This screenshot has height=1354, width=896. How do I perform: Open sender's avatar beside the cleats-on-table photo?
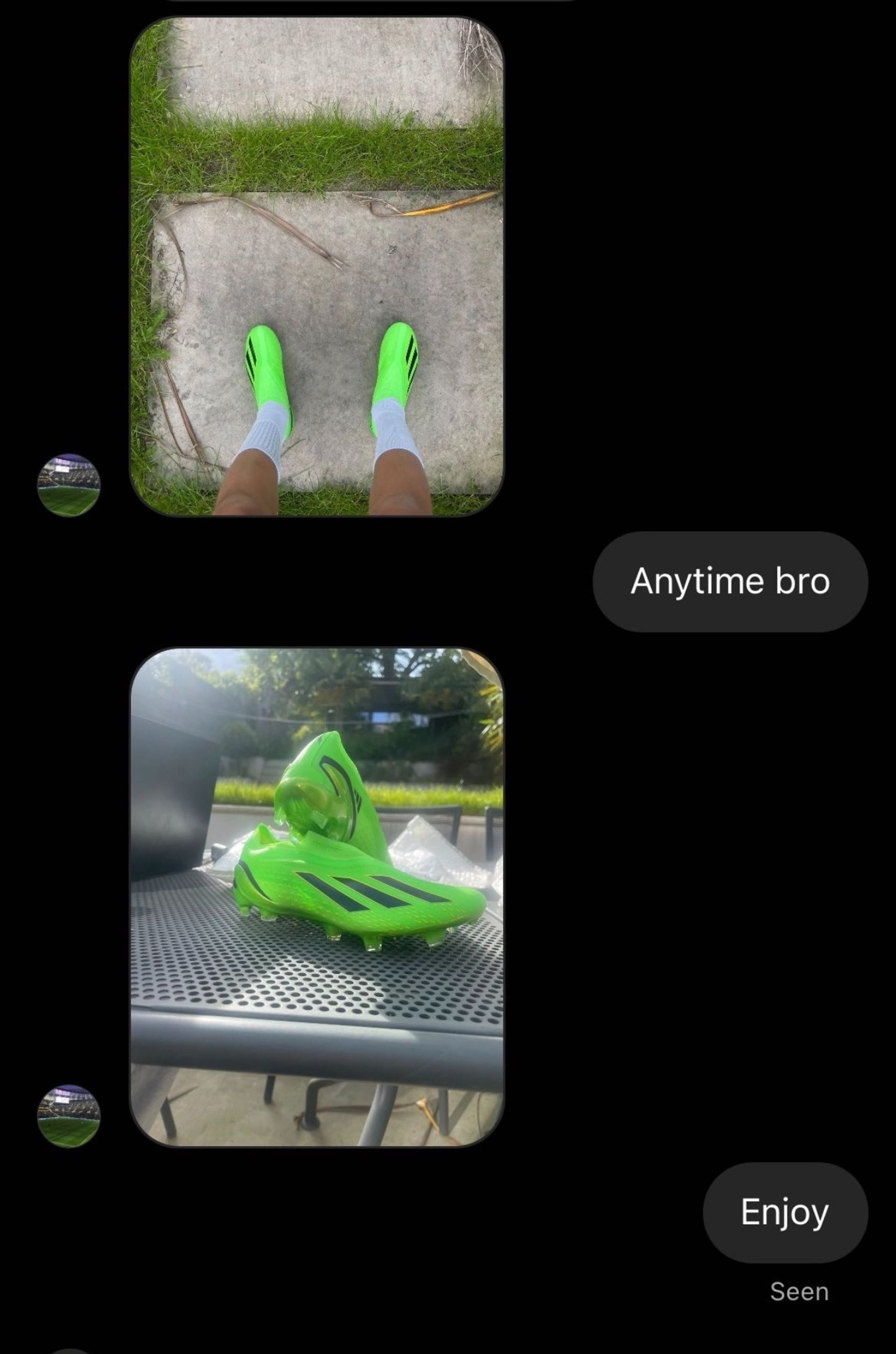point(69,1115)
